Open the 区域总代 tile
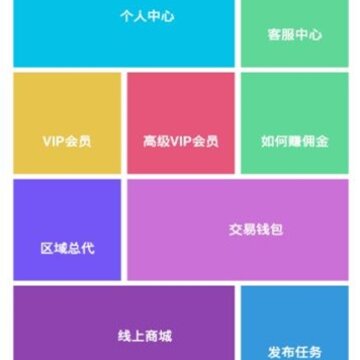360x360 pixels. [67, 230]
